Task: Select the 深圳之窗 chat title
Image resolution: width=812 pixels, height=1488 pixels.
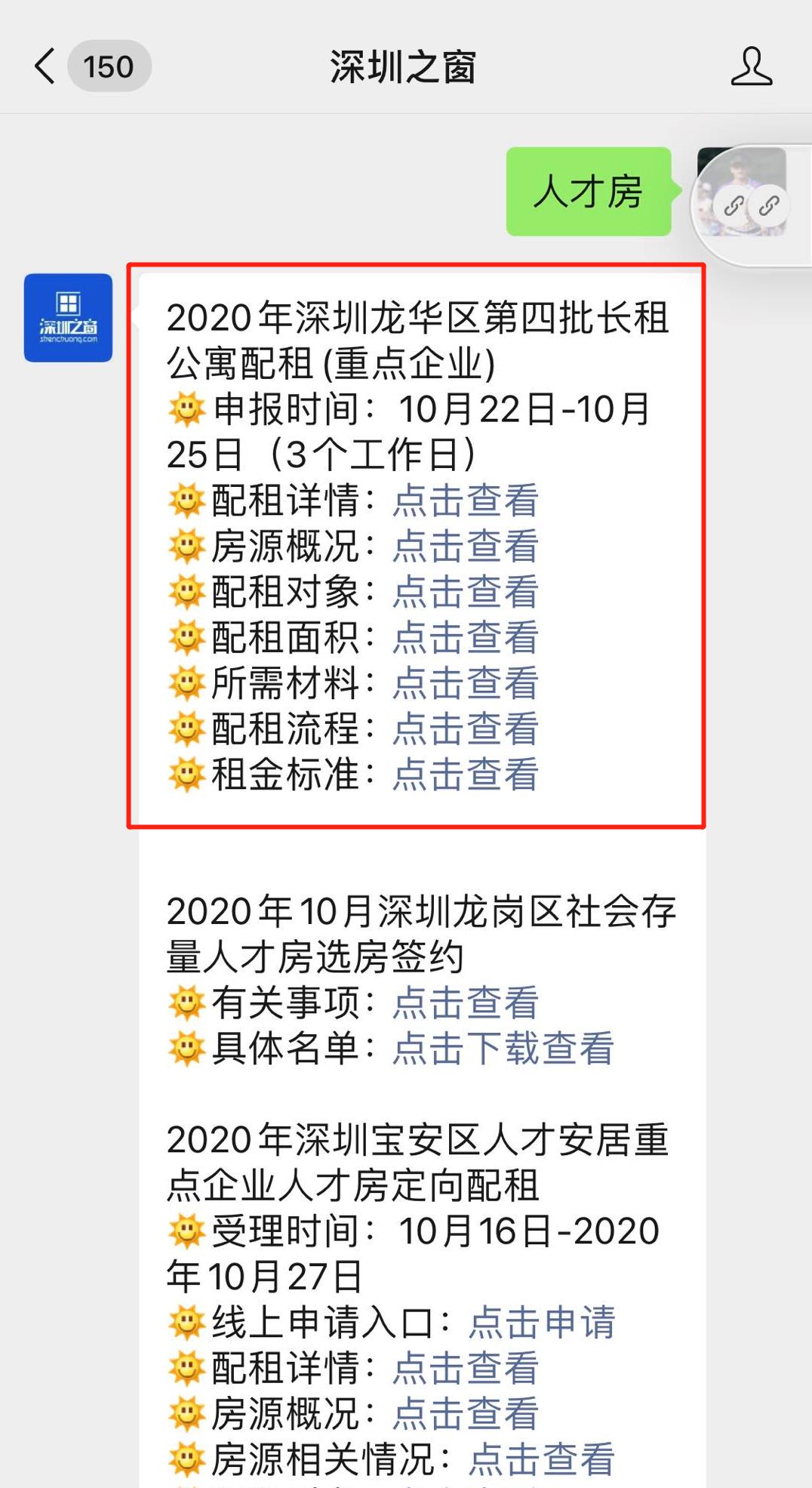Action: coord(405,64)
